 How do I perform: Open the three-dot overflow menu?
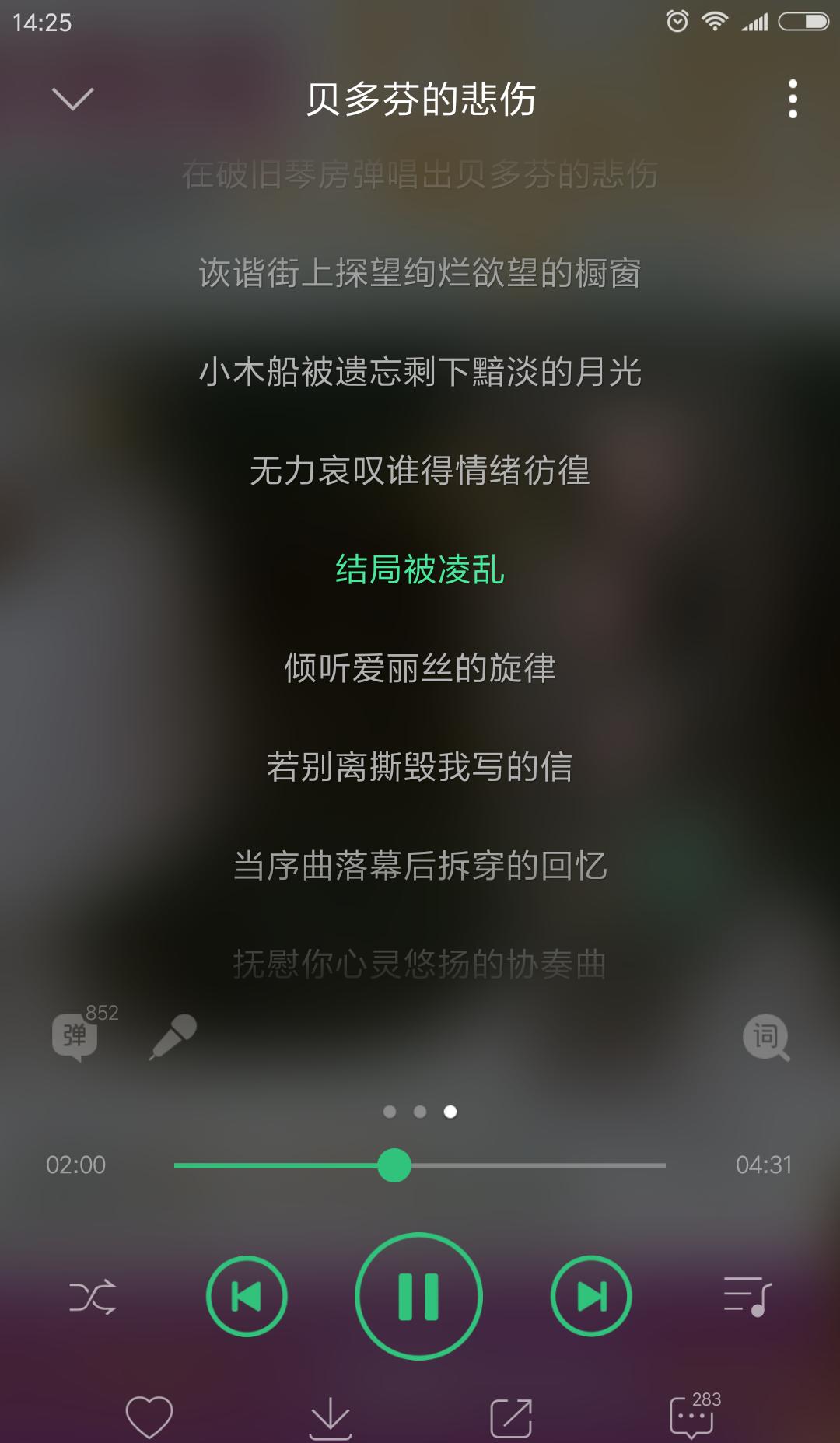coord(792,99)
